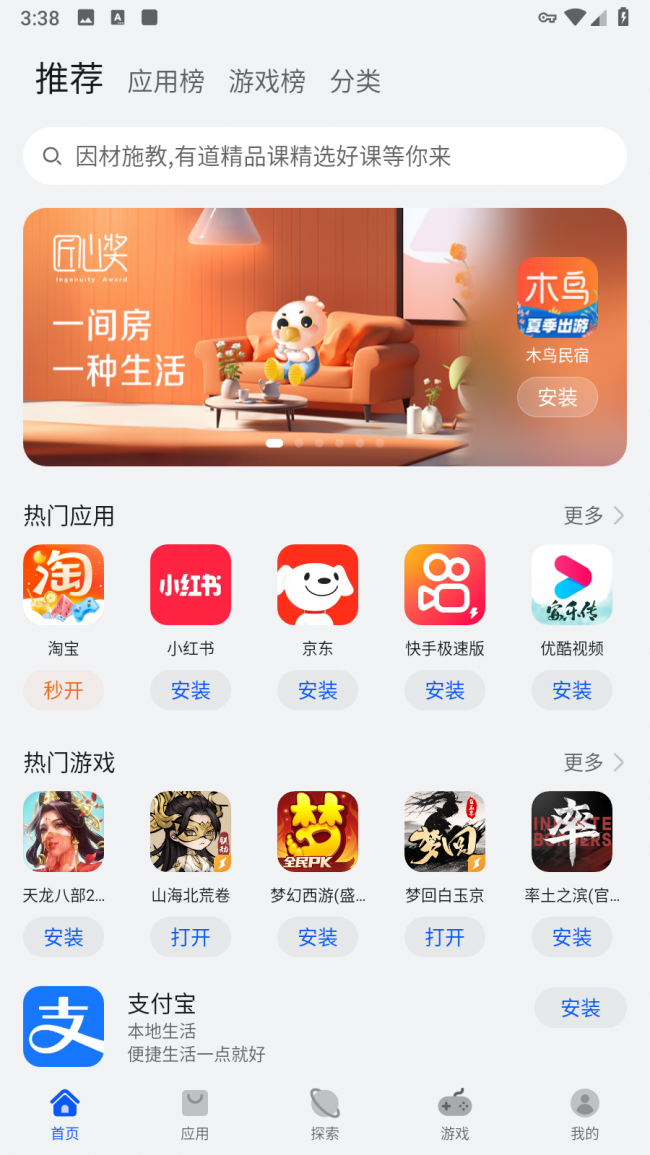
Task: Open the search box at the top
Action: pyautogui.click(x=325, y=156)
